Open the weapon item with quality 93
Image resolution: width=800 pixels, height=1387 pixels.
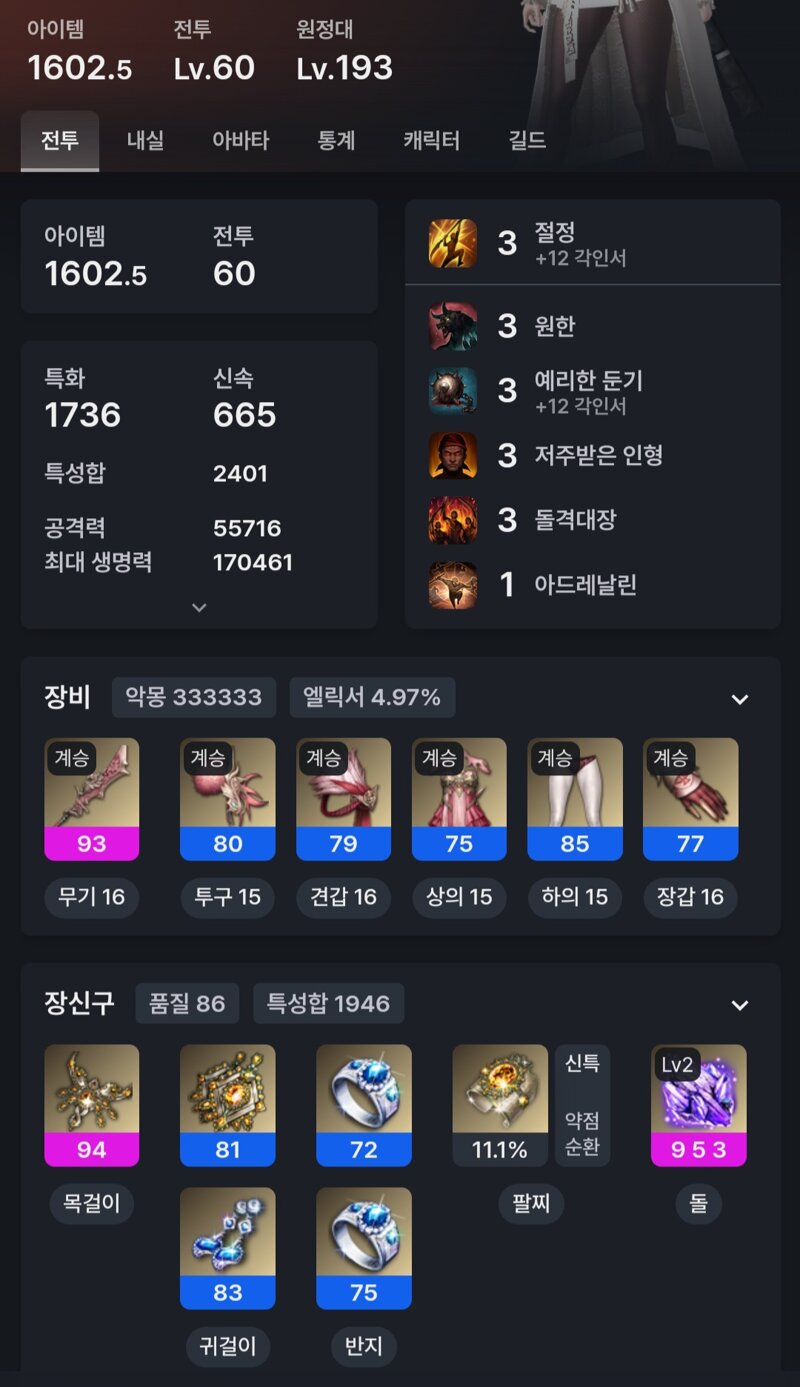tap(92, 798)
